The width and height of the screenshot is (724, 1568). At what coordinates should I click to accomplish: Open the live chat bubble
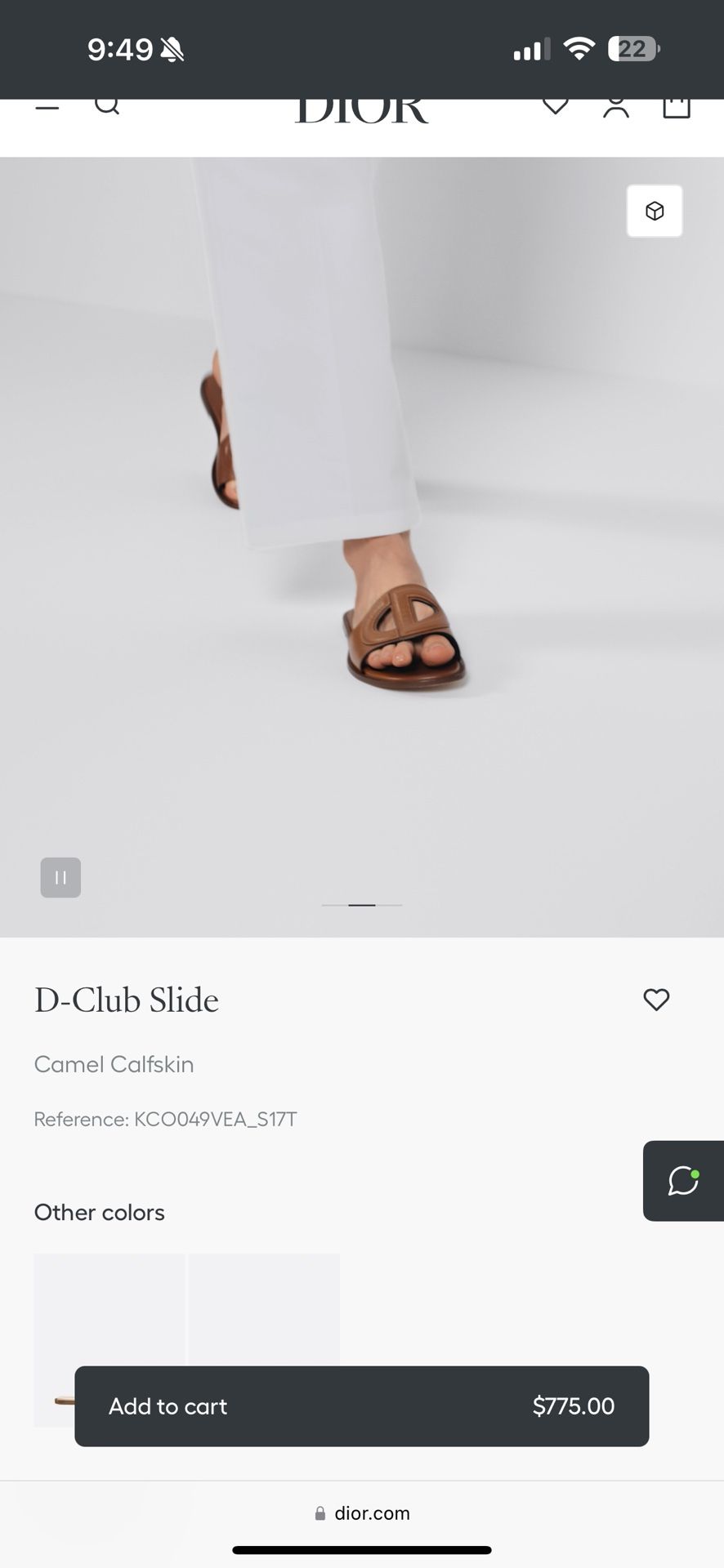(x=683, y=1181)
